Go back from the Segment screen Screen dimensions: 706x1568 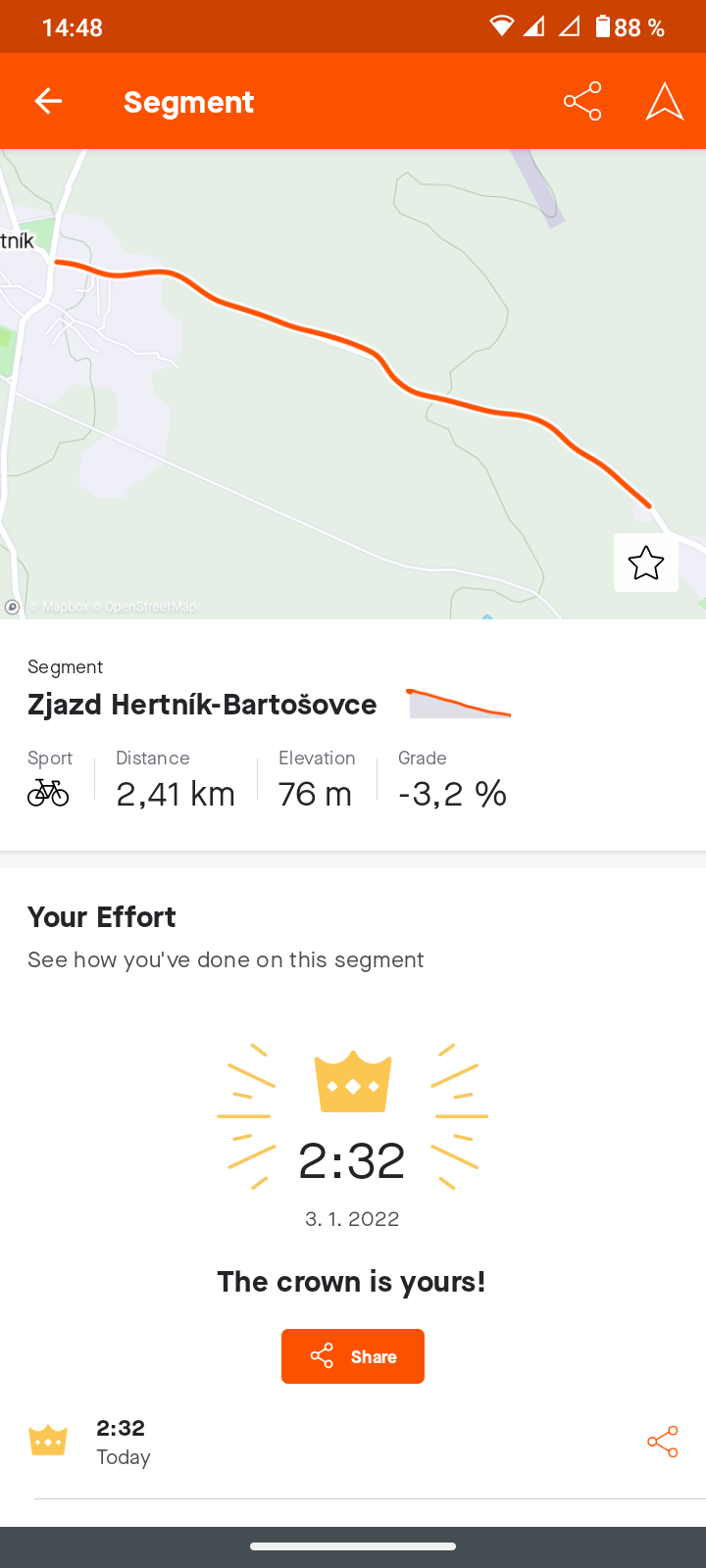point(48,101)
